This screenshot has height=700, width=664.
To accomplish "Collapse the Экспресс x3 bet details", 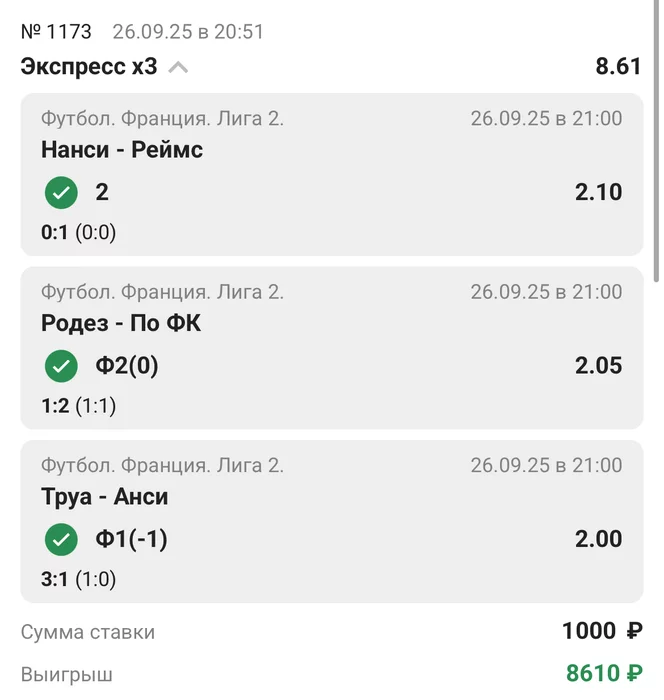I will tap(178, 68).
